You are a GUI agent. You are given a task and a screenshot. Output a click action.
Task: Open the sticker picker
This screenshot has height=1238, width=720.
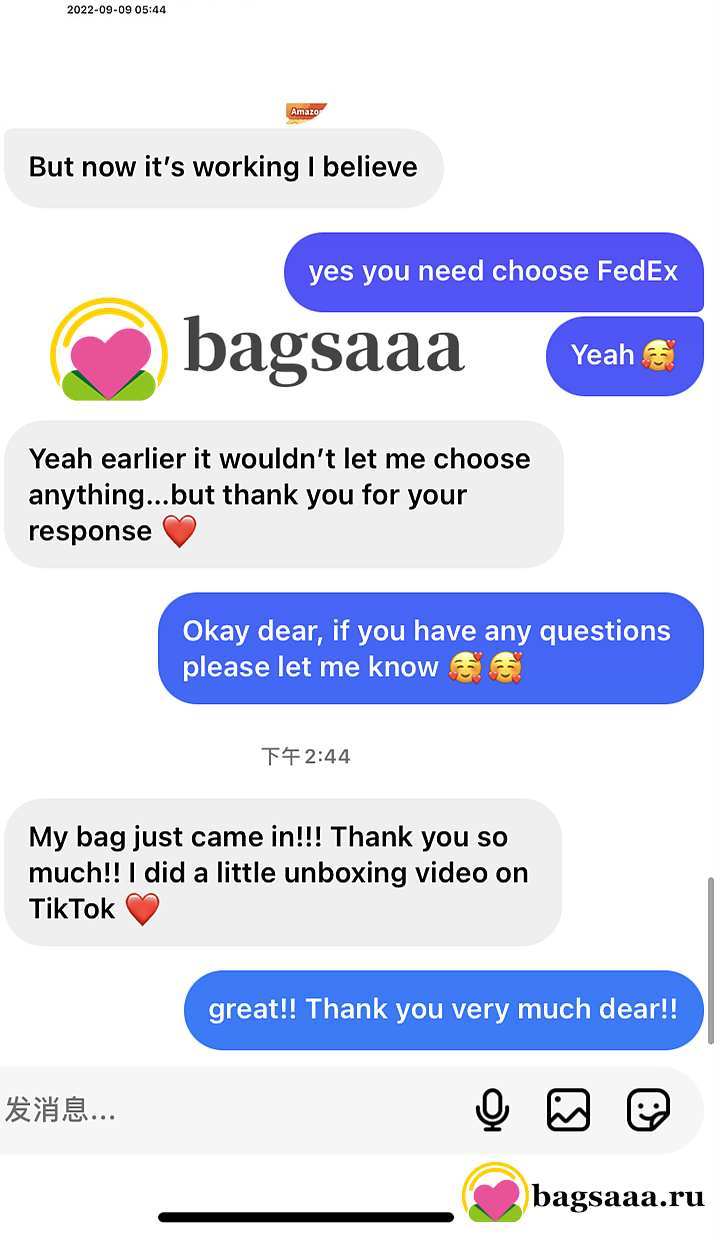coord(648,1110)
